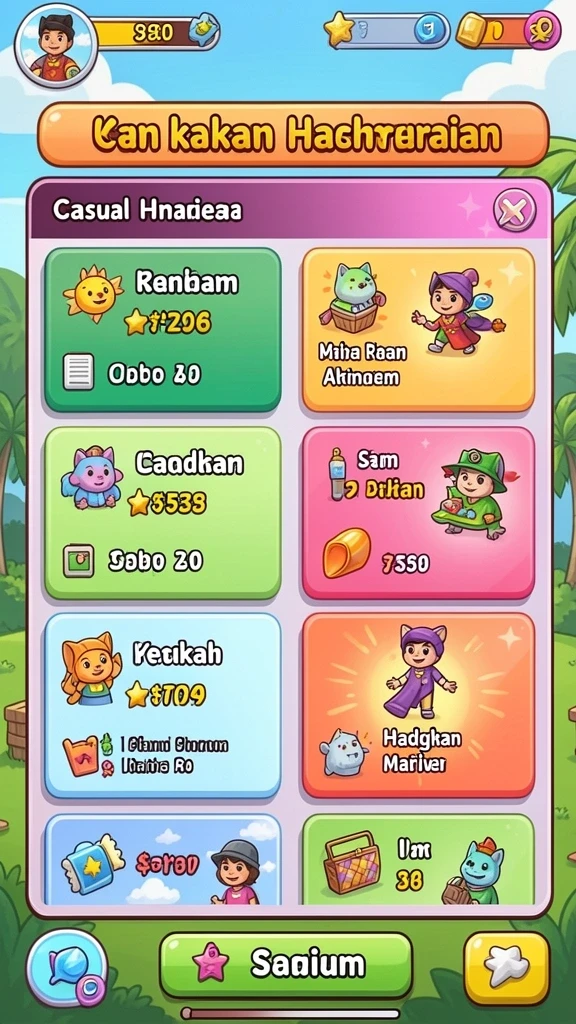576x1024 pixels.
Task: Select the Caodkan card
Action: [163, 513]
